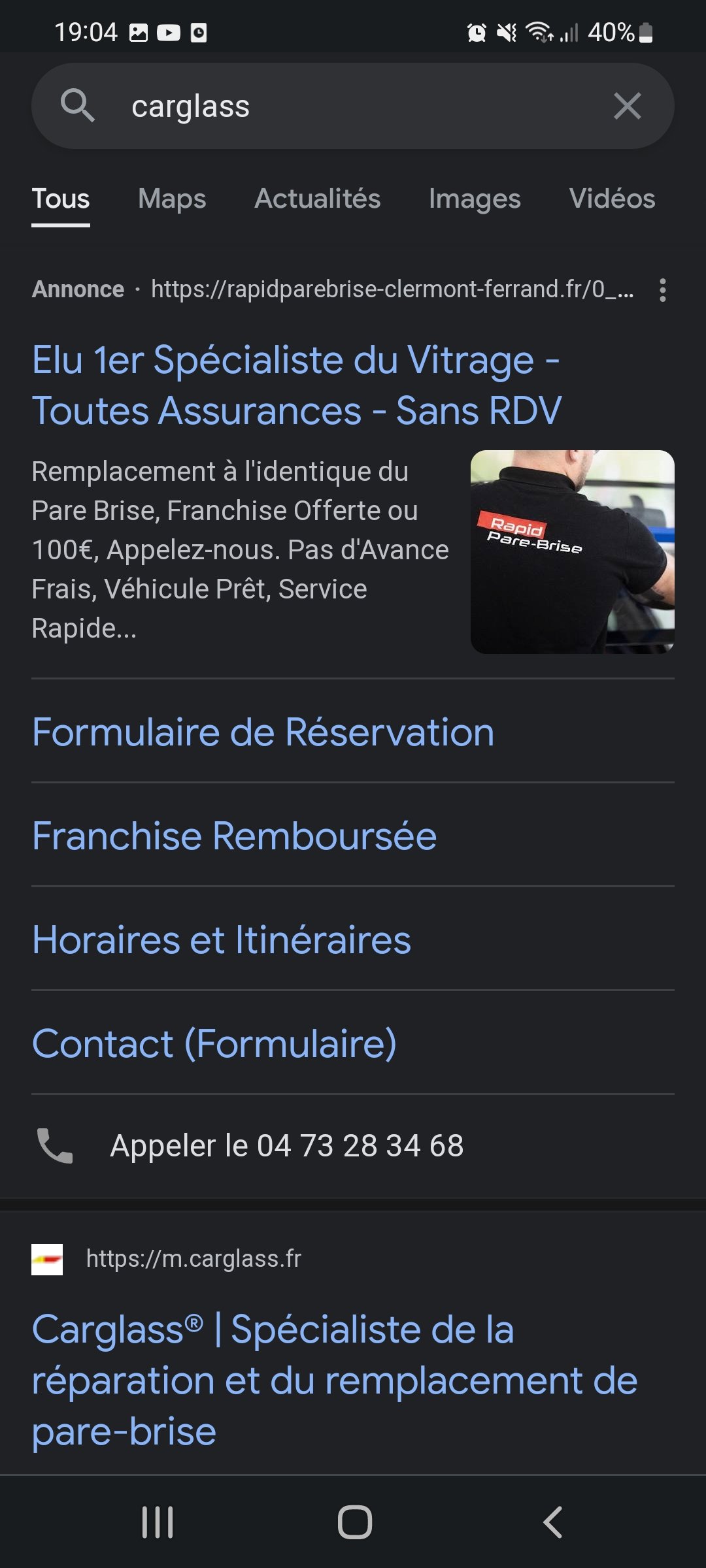The width and height of the screenshot is (706, 1568).
Task: Show recent apps from the navigation bar
Action: 158,1522
